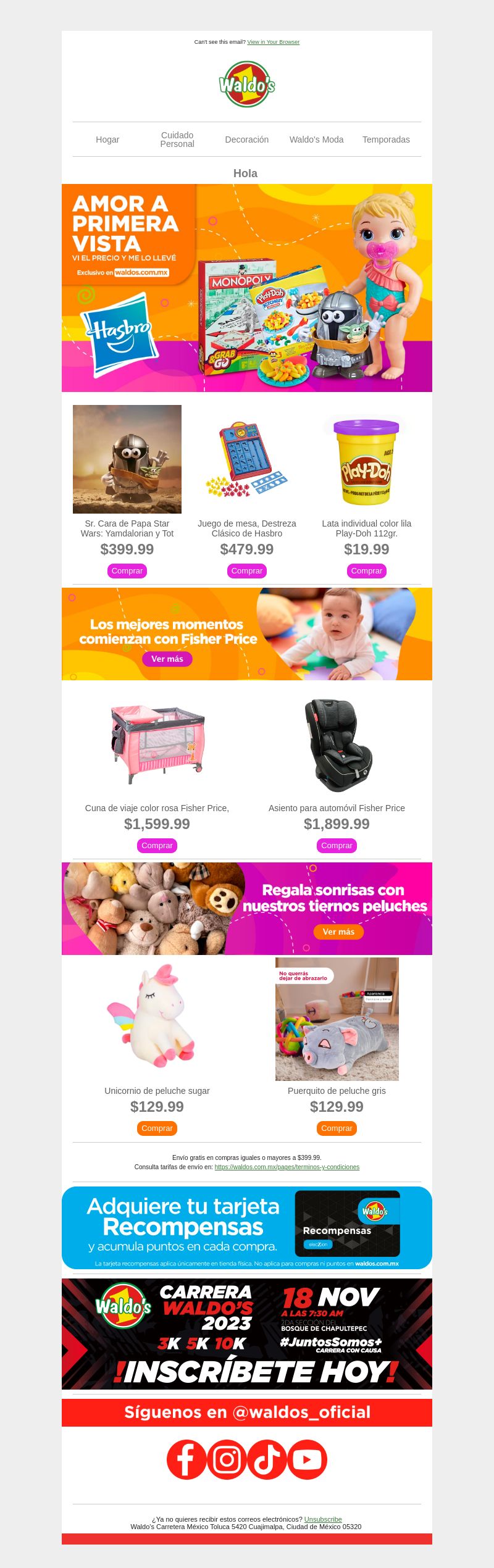Tap Comprar for Puerquito de peluche gris
The image size is (494, 1568).
coord(337,1128)
